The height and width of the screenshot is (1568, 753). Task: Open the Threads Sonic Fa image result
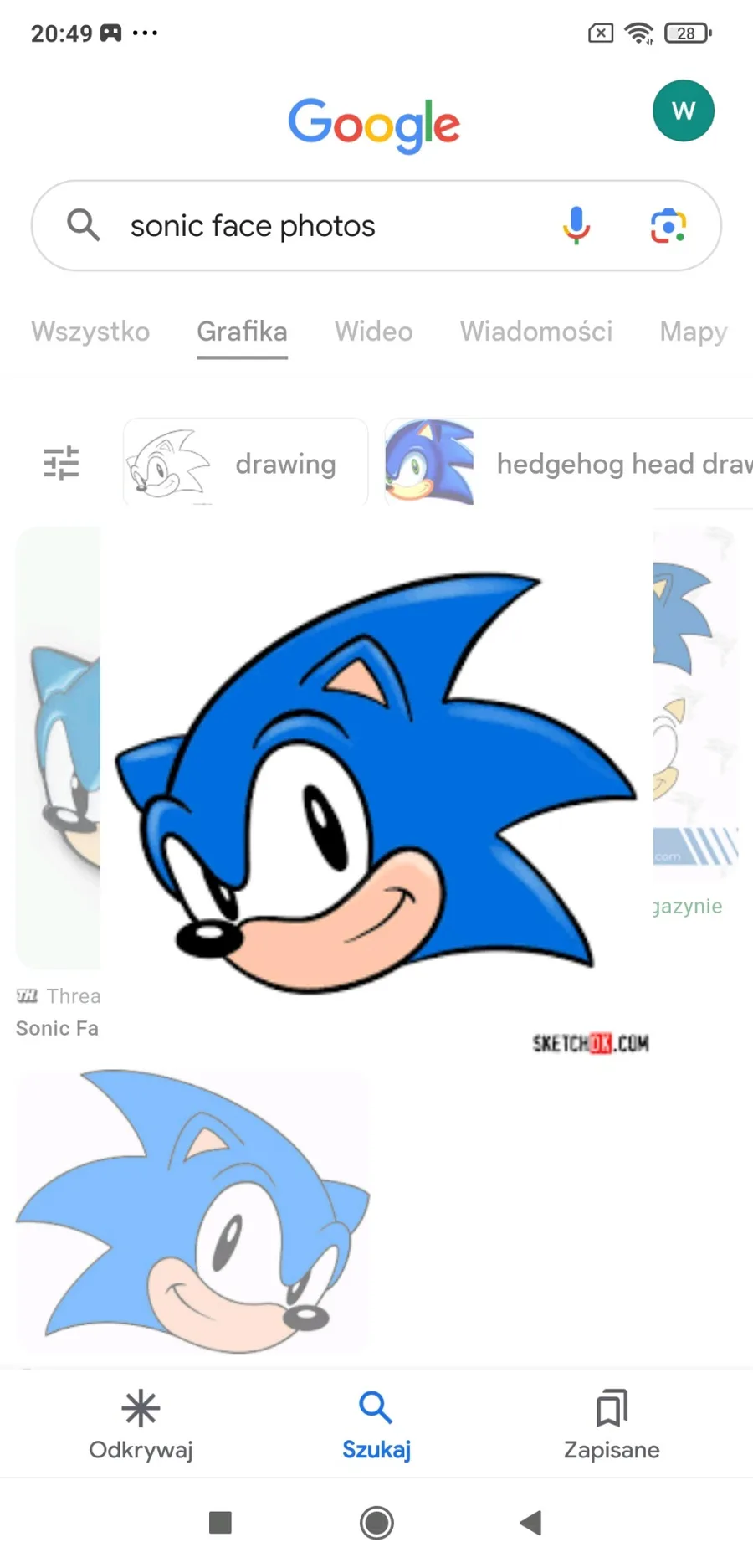(57, 753)
